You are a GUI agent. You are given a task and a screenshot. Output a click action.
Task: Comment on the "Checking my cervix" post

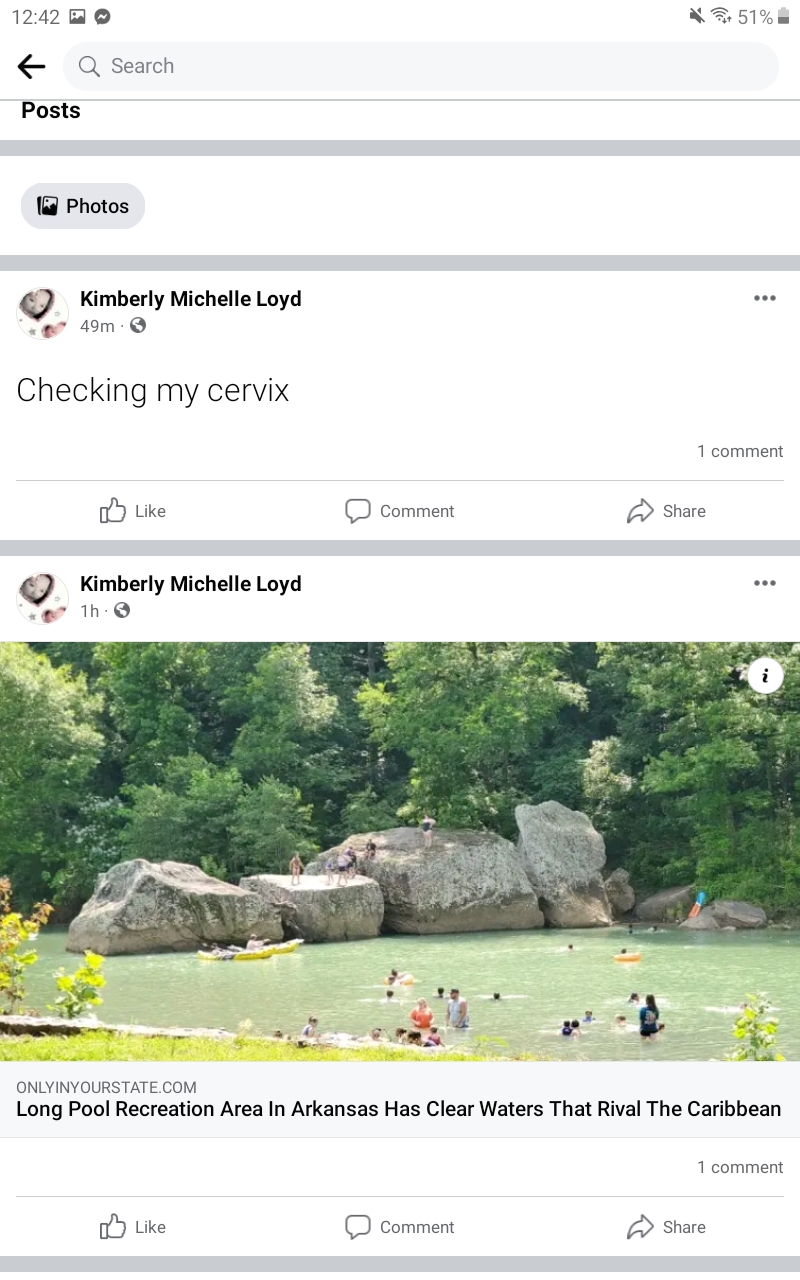coord(400,511)
